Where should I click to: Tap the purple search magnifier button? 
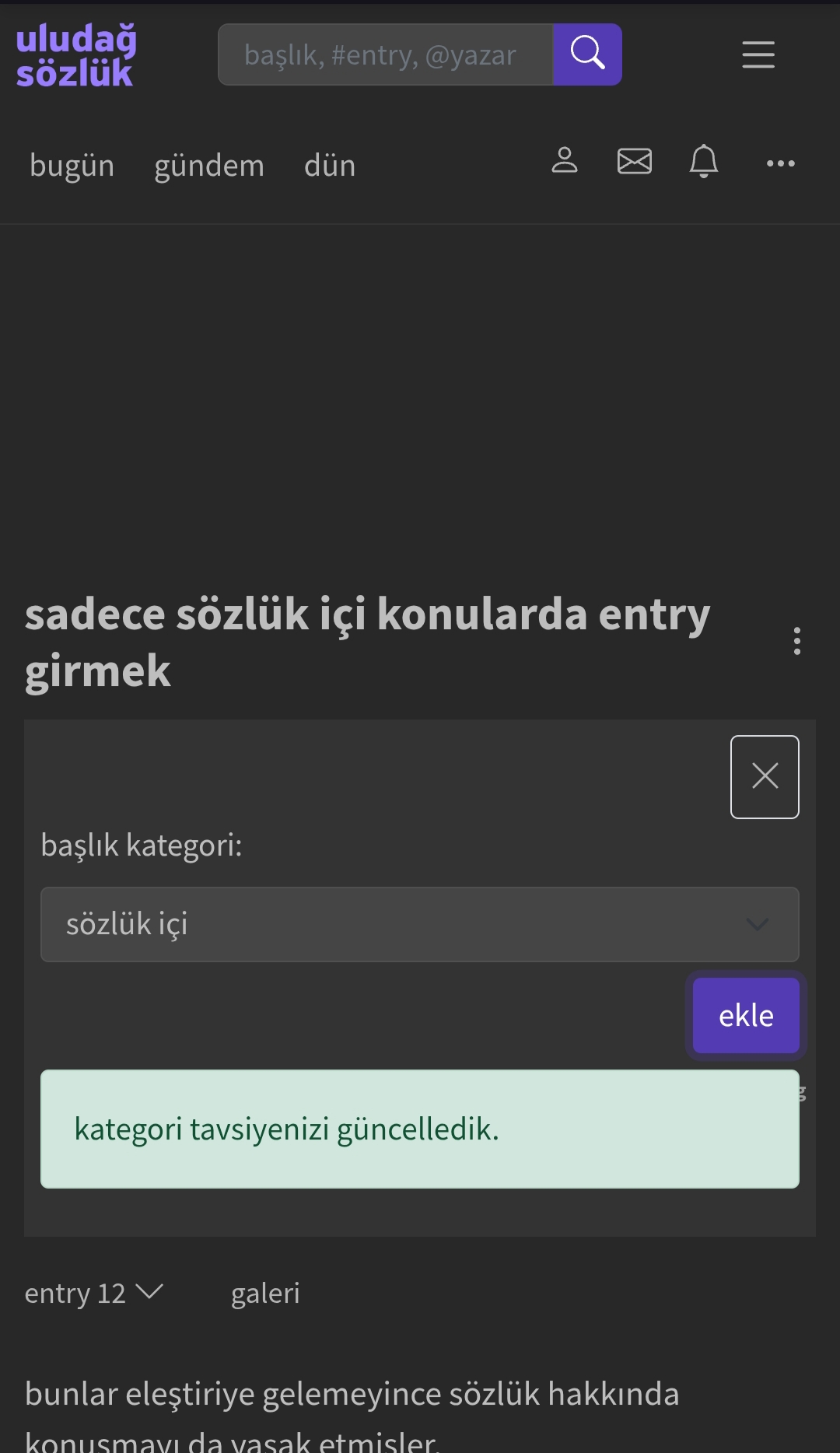587,54
